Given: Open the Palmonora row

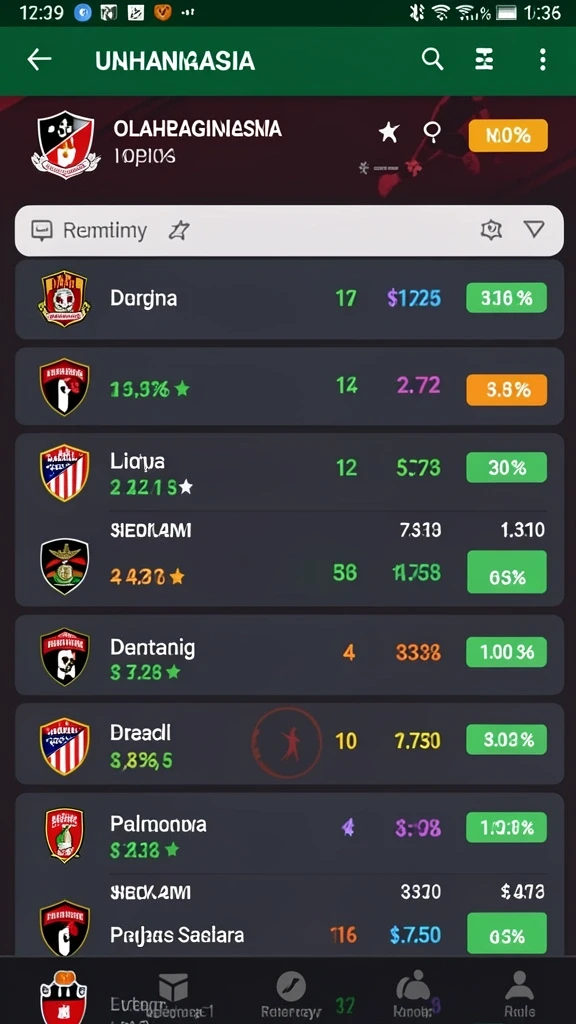Looking at the screenshot, I should click(289, 834).
